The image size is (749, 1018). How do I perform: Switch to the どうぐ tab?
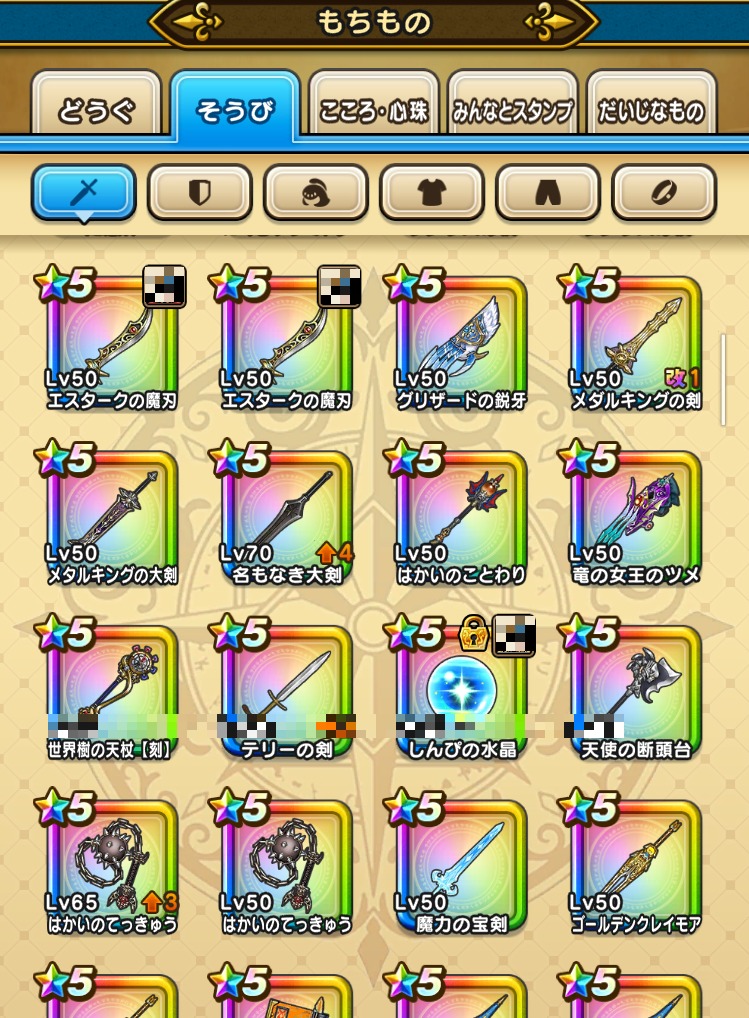(x=96, y=110)
